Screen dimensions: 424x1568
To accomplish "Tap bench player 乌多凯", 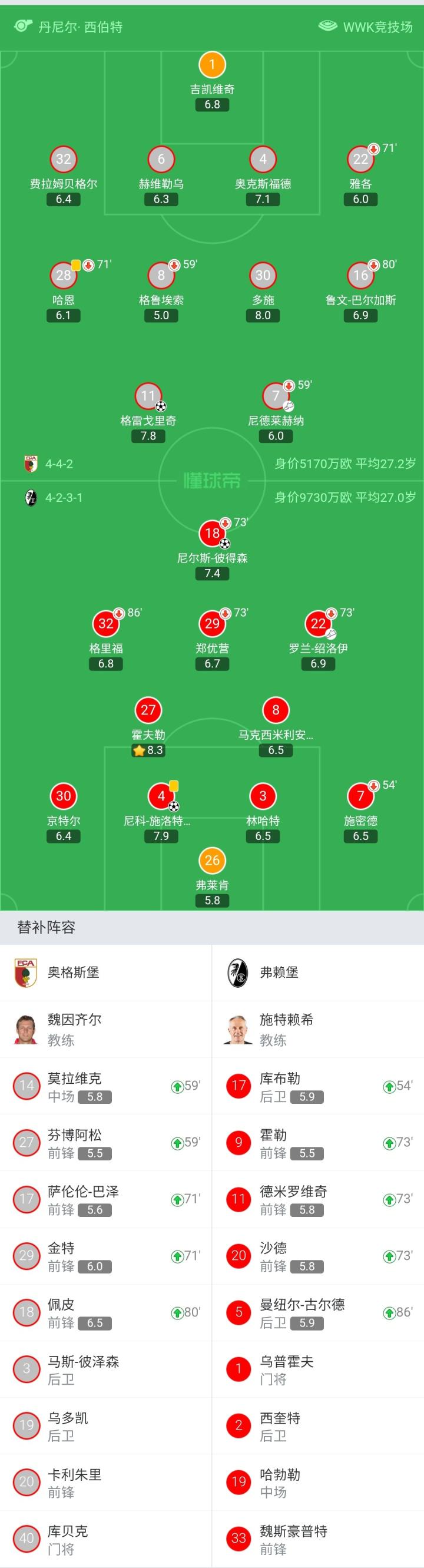I will coord(106,1425).
